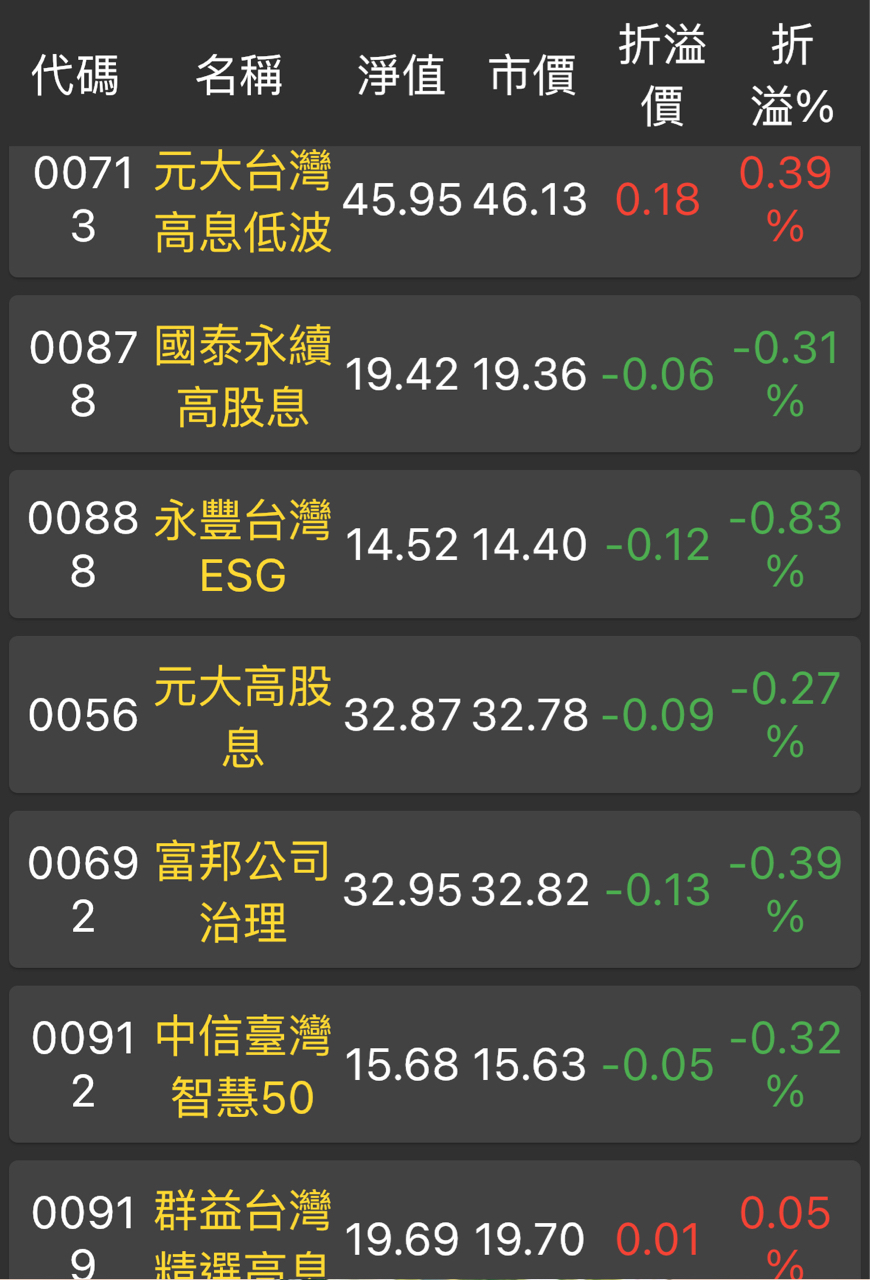Select the 國泰永續高股息 ETF name
Viewport: 870px width, 1280px height.
pos(245,373)
